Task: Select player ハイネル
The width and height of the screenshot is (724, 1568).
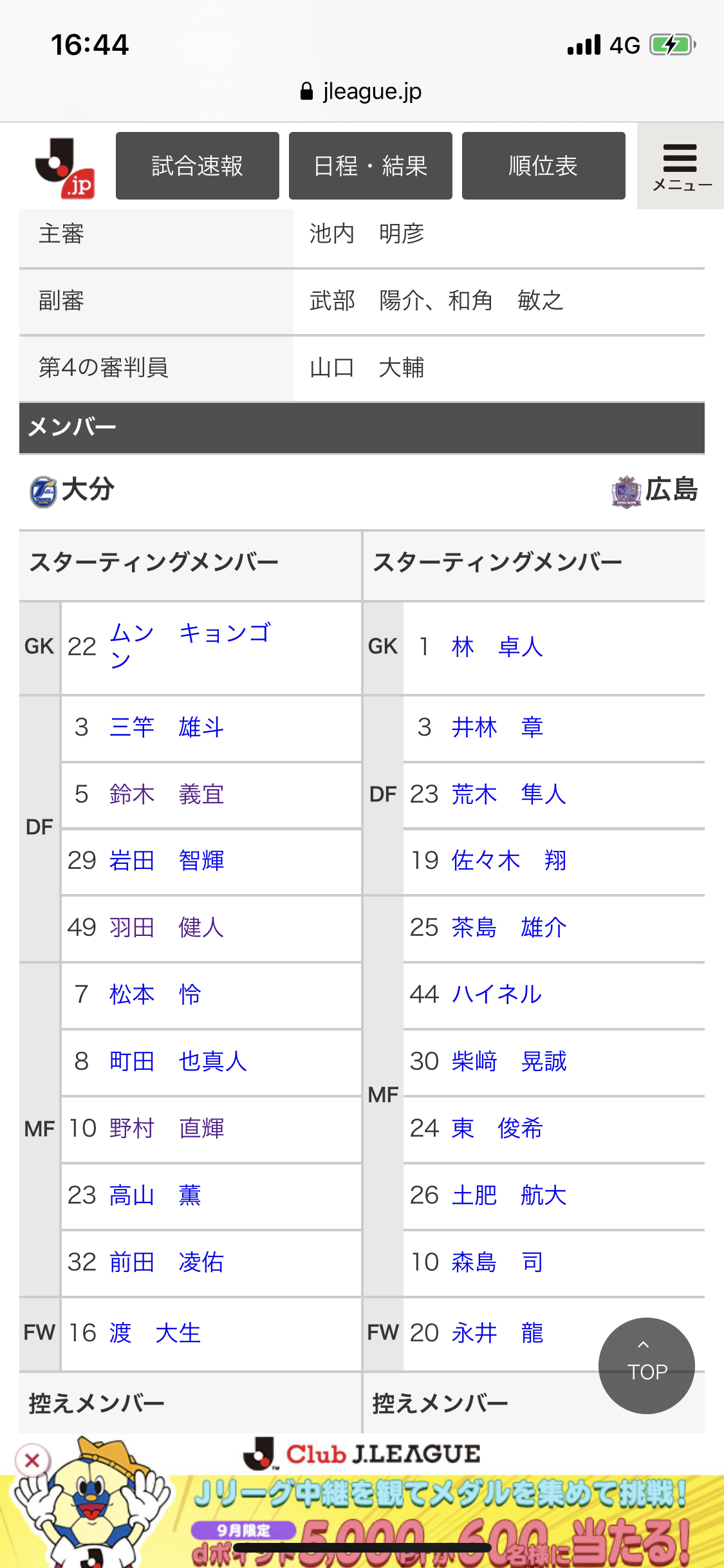Action: tap(496, 994)
